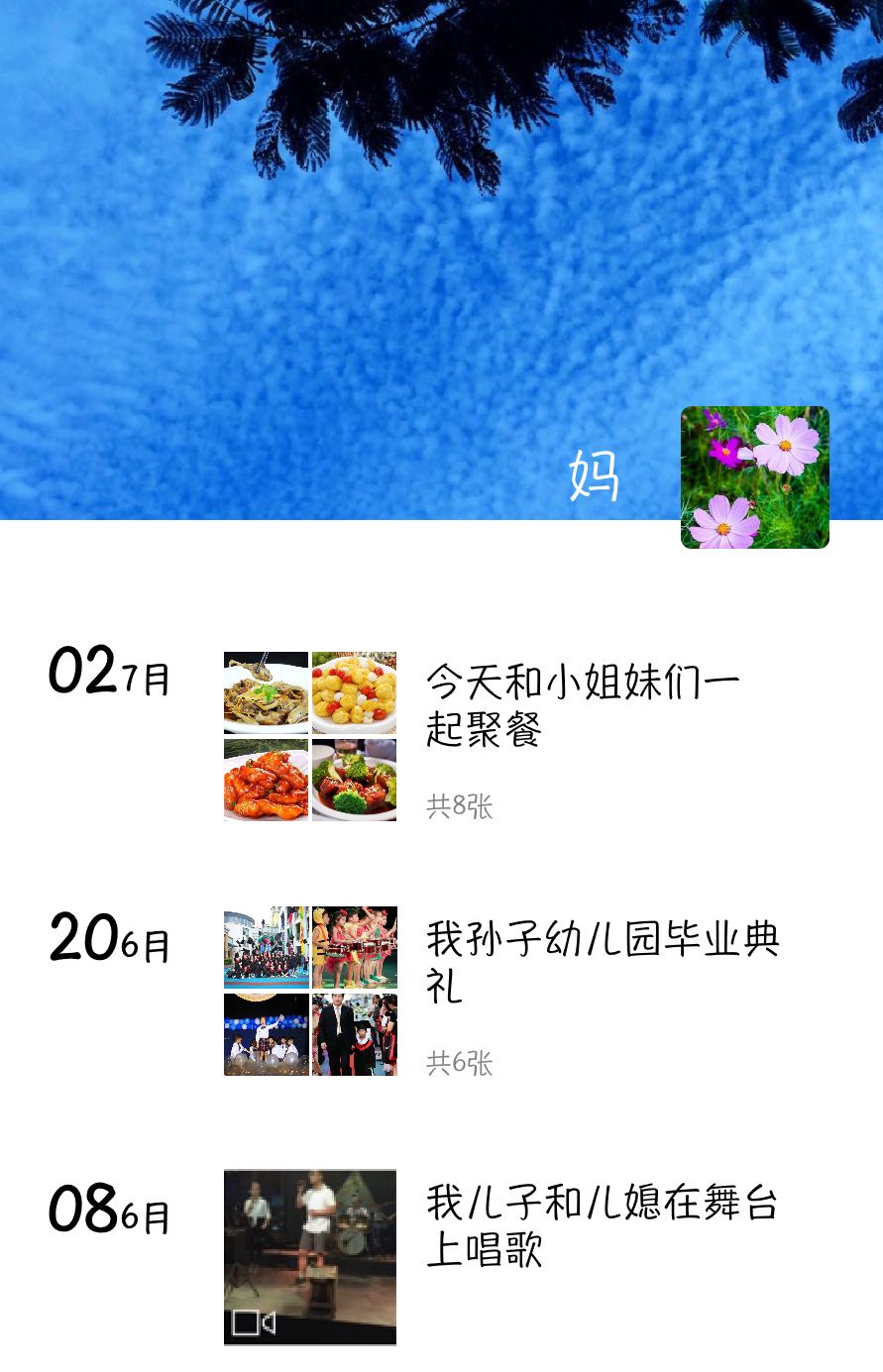
Task: Open the broccoli dish thumbnail
Action: tap(354, 780)
